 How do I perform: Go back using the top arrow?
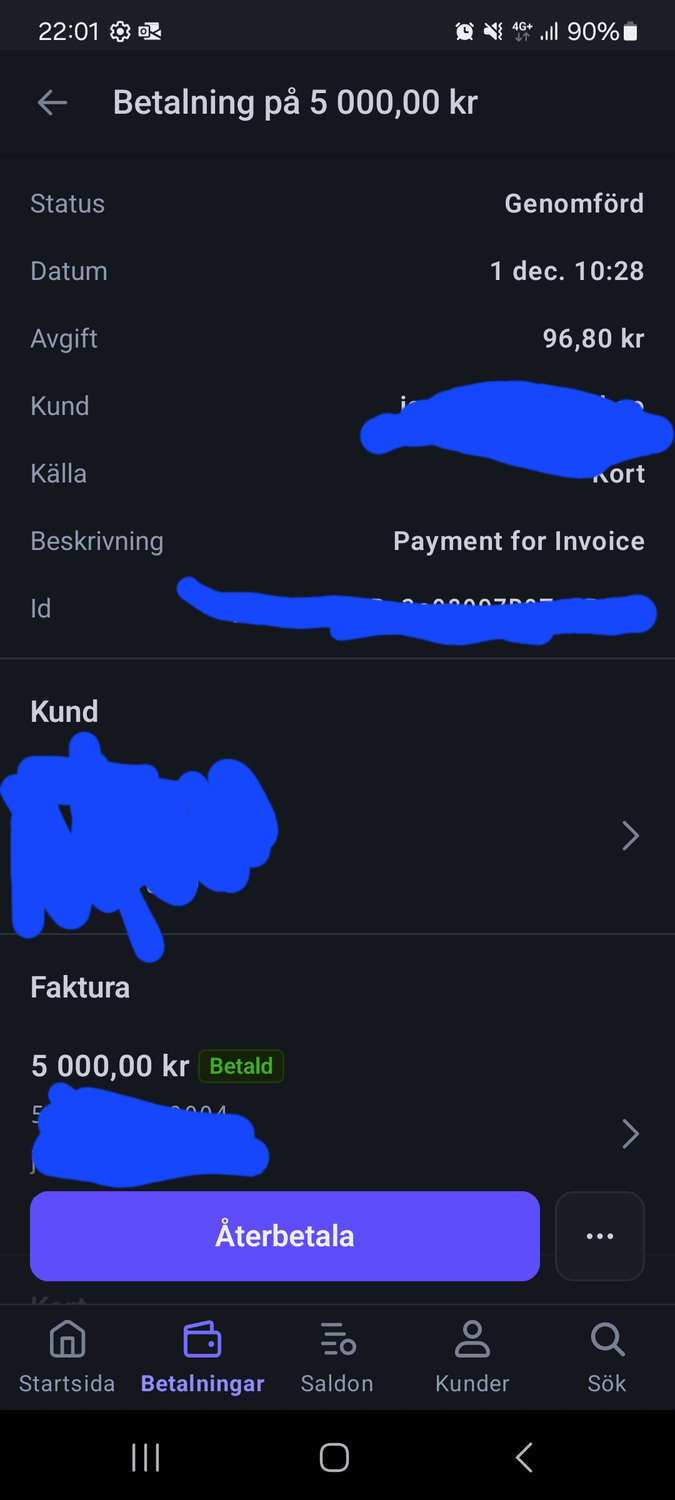[x=52, y=102]
